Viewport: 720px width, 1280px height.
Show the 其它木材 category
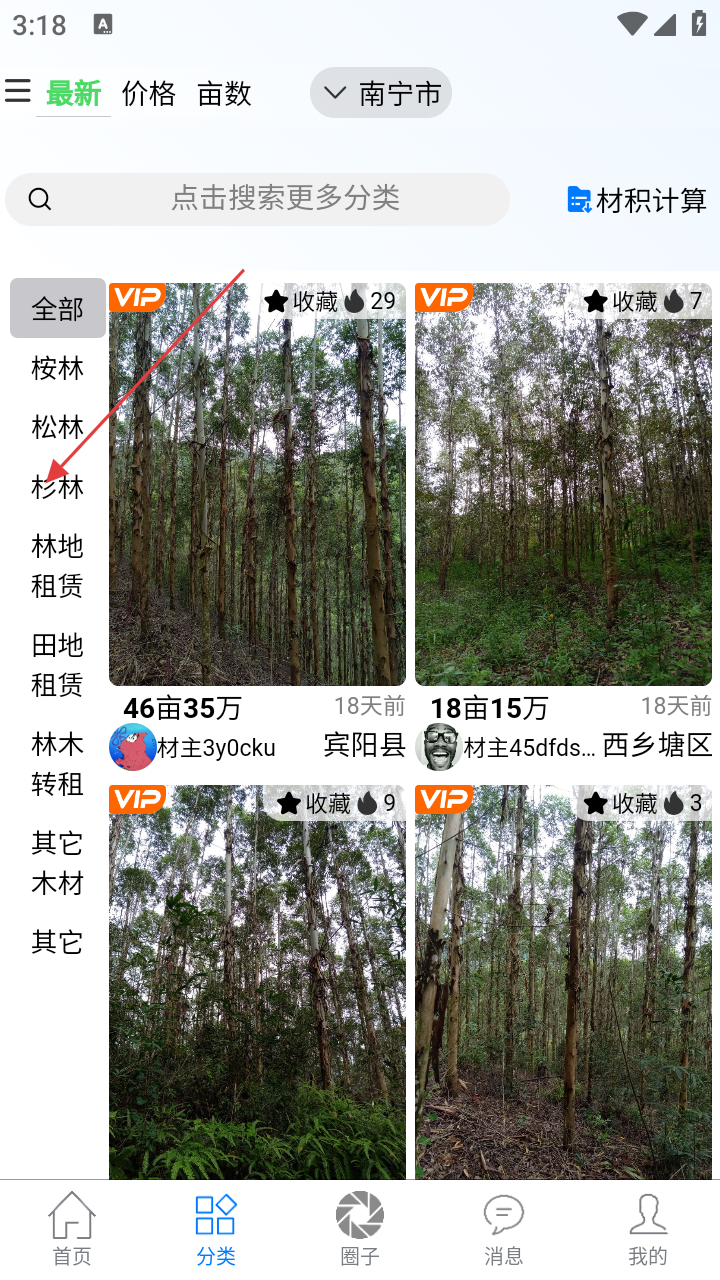57,863
